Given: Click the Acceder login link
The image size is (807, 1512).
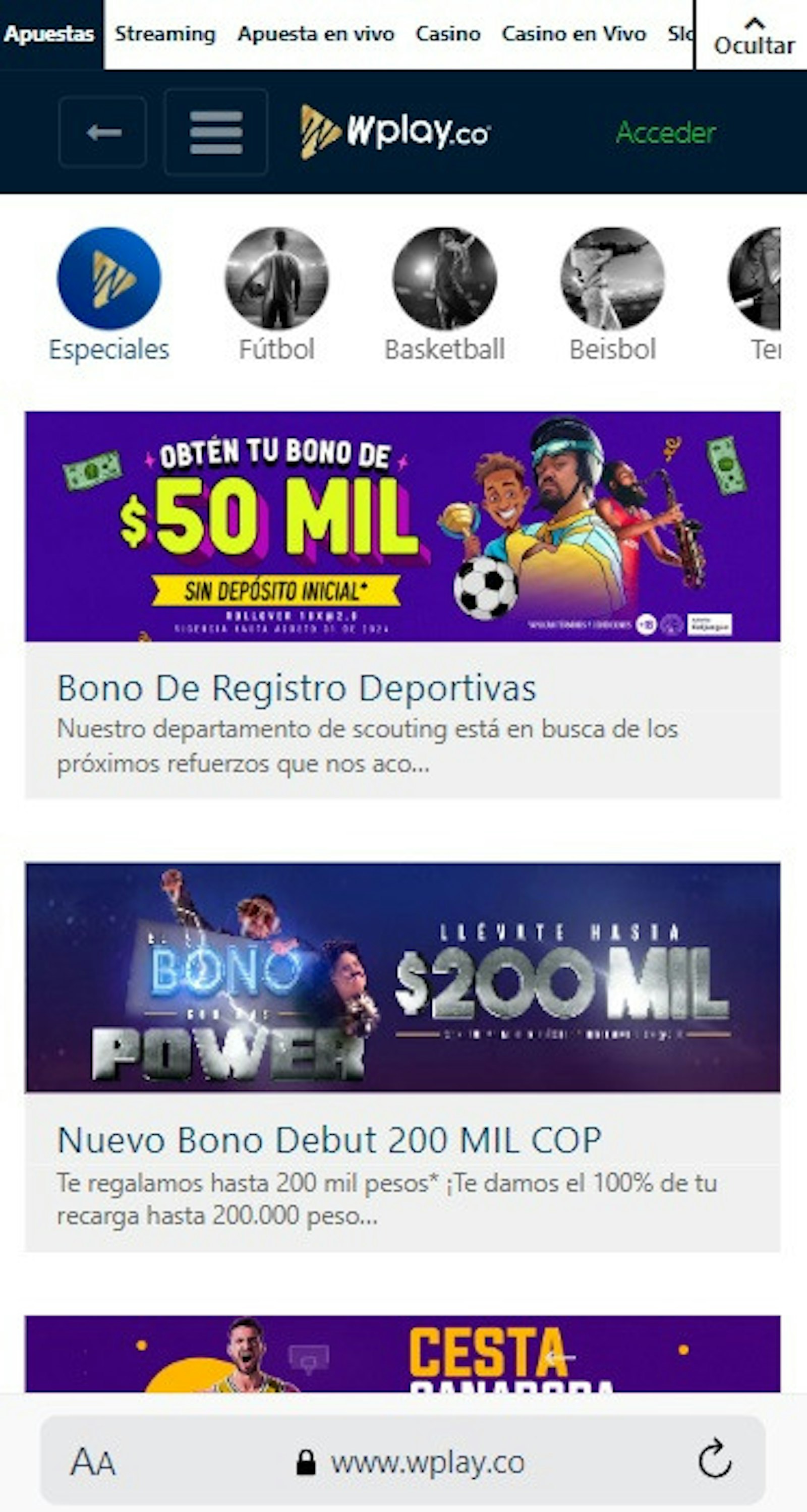Looking at the screenshot, I should coord(667,133).
